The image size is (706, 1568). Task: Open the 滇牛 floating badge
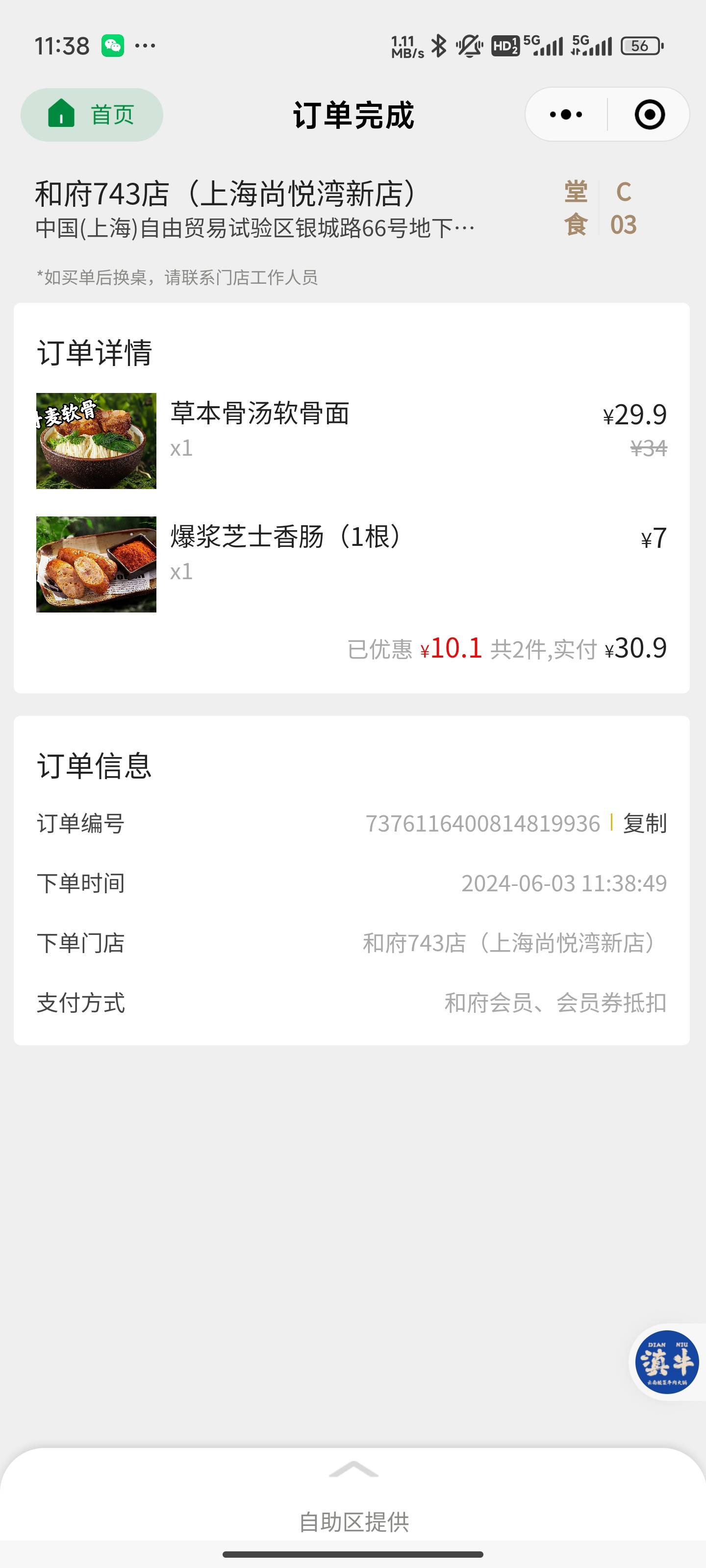pos(666,1362)
